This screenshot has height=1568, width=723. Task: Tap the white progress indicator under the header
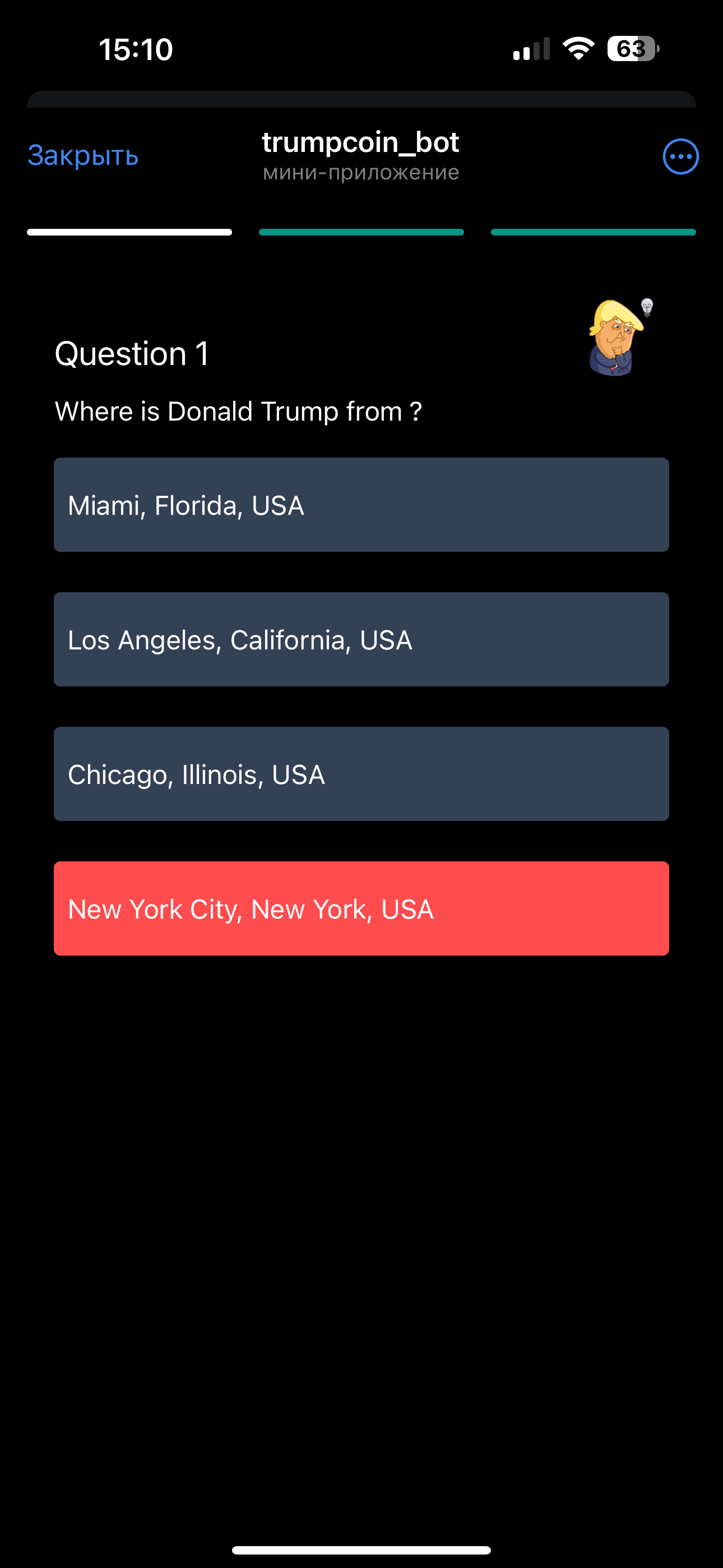pyautogui.click(x=128, y=232)
